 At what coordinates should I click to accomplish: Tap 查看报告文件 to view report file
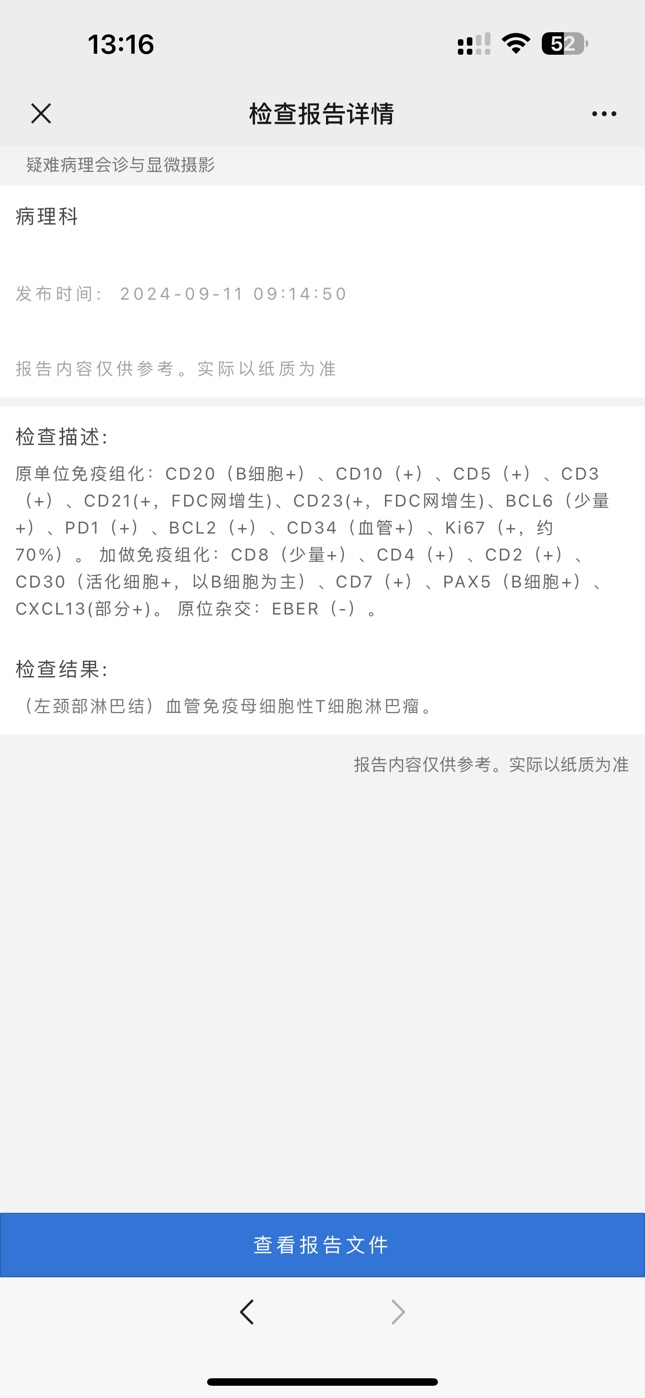pyautogui.click(x=322, y=1245)
